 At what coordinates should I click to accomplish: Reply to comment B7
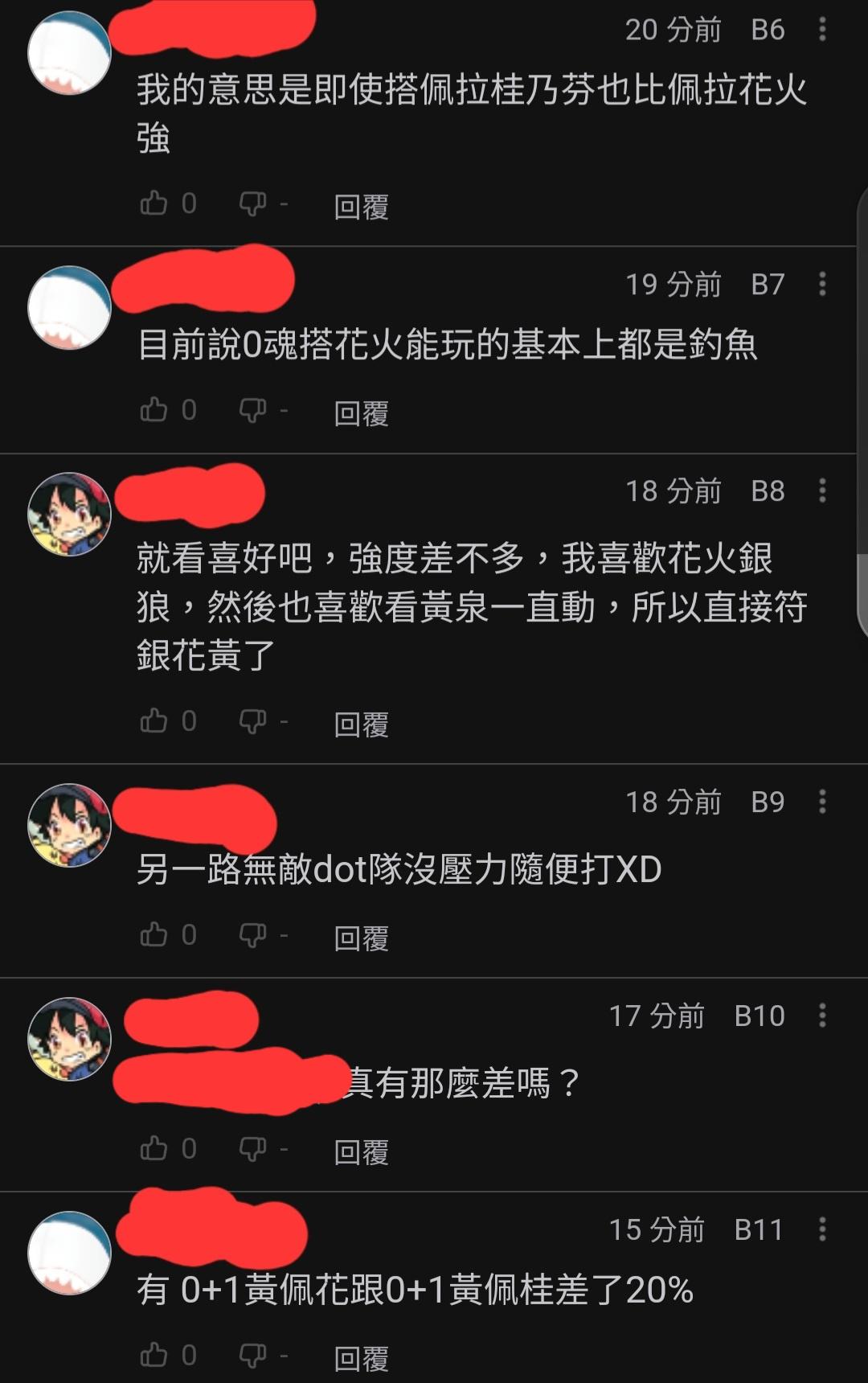[x=362, y=413]
